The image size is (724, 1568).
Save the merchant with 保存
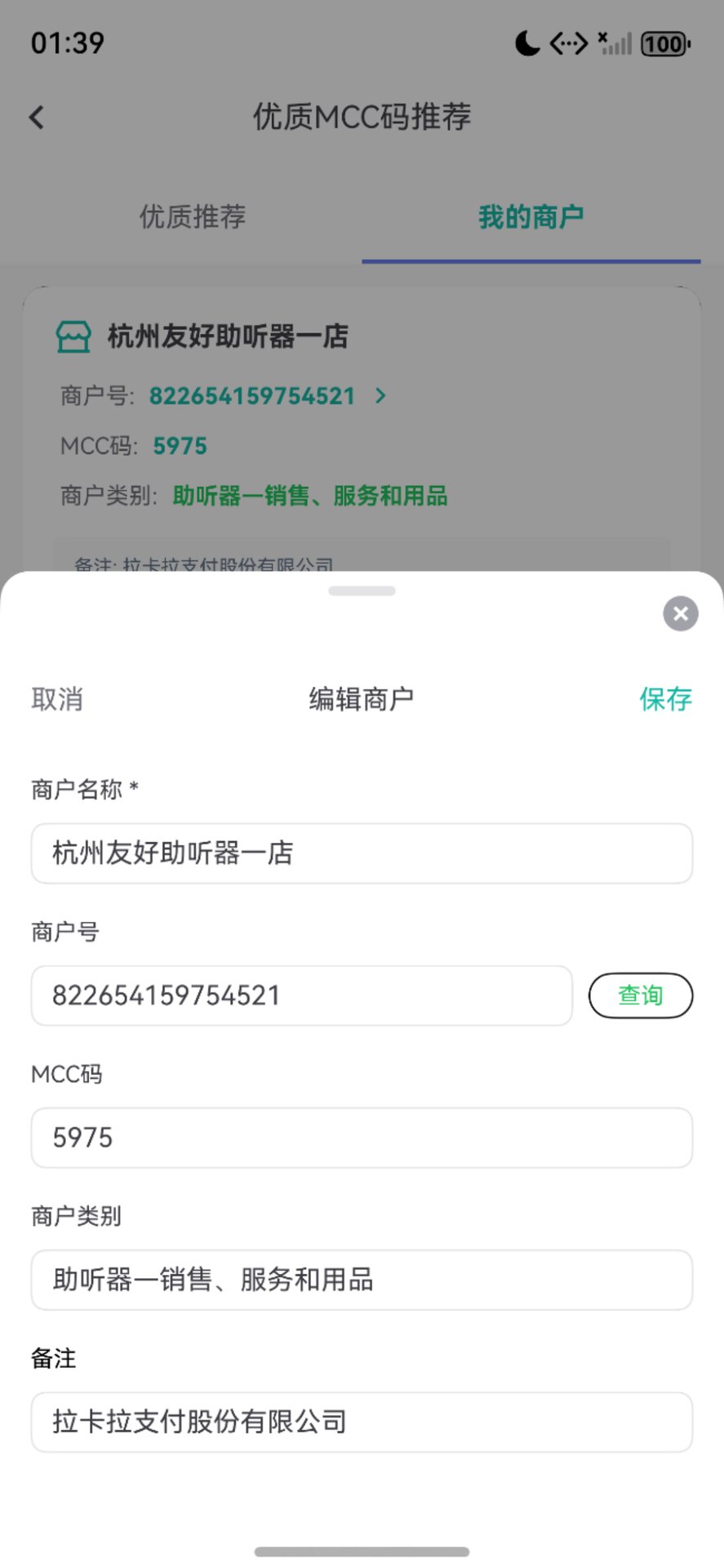[x=665, y=699]
